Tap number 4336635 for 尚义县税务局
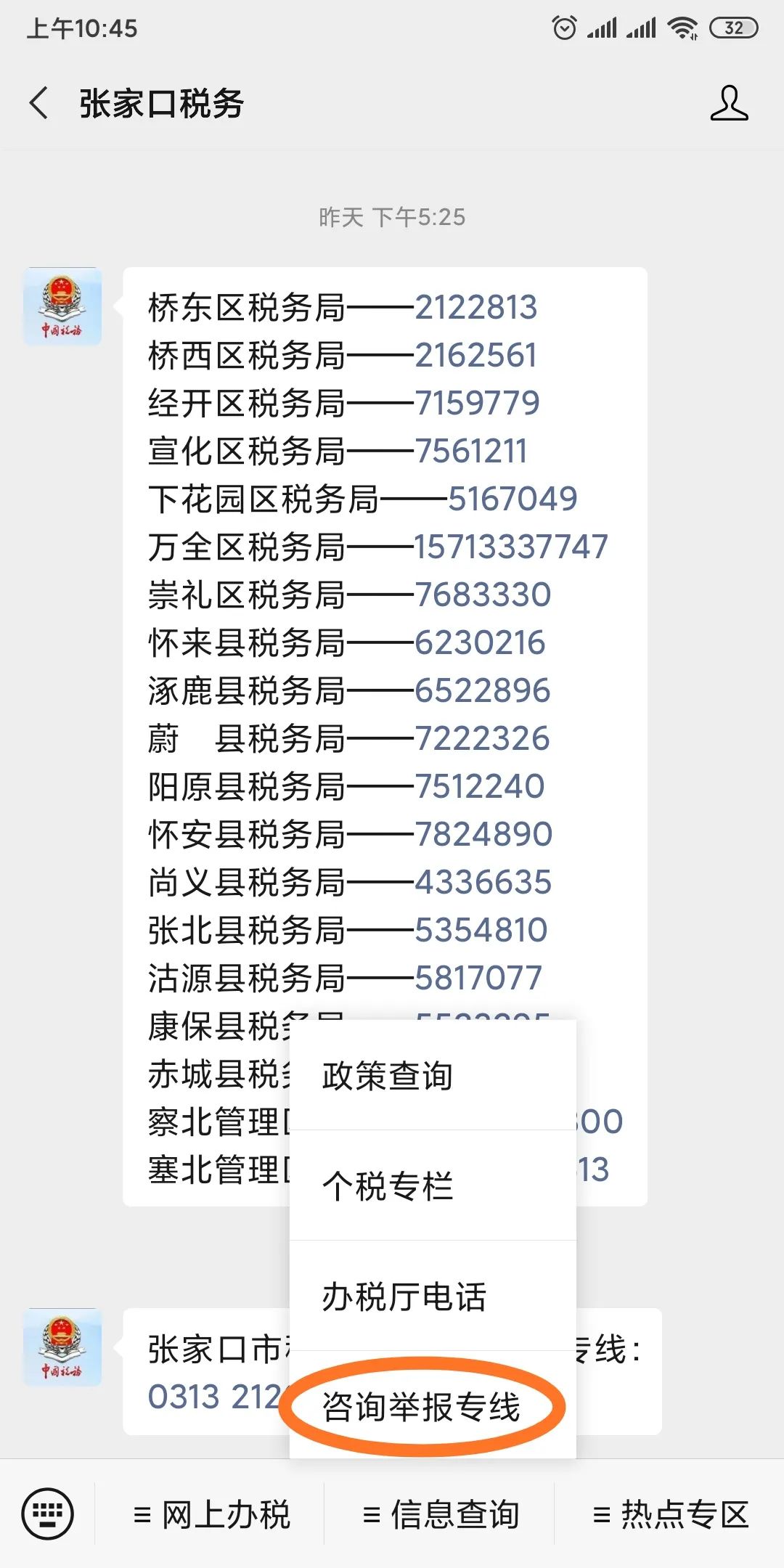 click(483, 883)
